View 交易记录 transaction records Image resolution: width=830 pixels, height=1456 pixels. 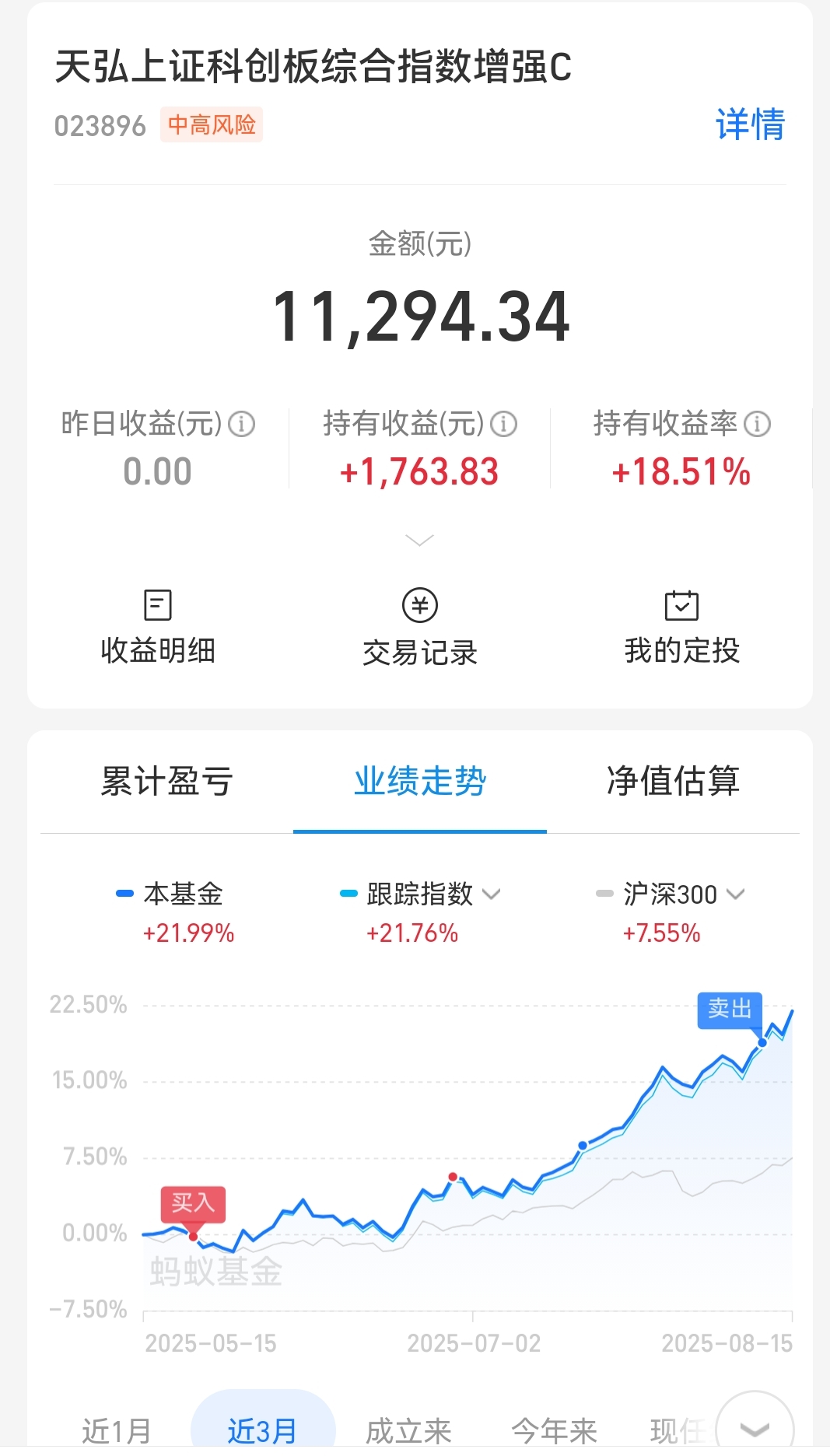pyautogui.click(x=420, y=627)
